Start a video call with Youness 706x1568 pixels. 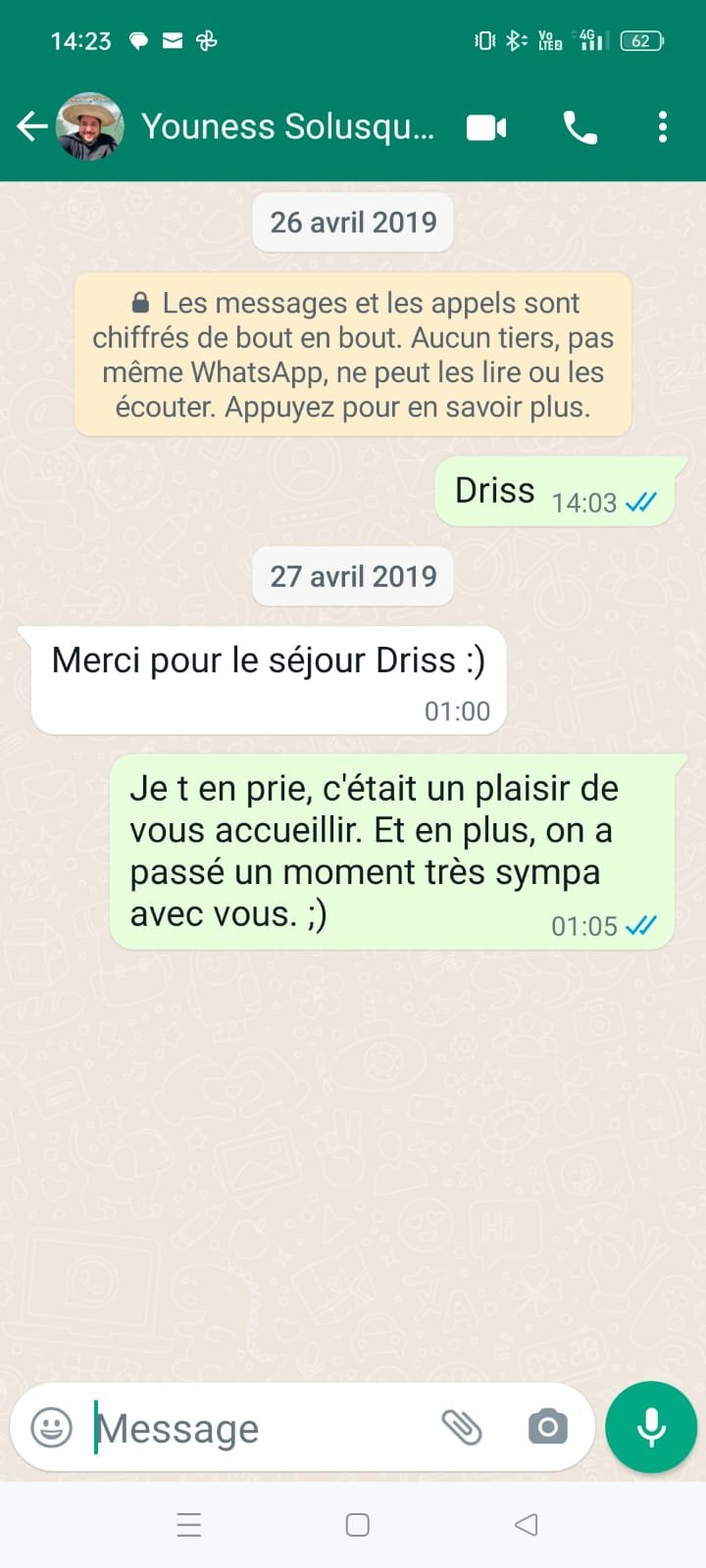[485, 126]
